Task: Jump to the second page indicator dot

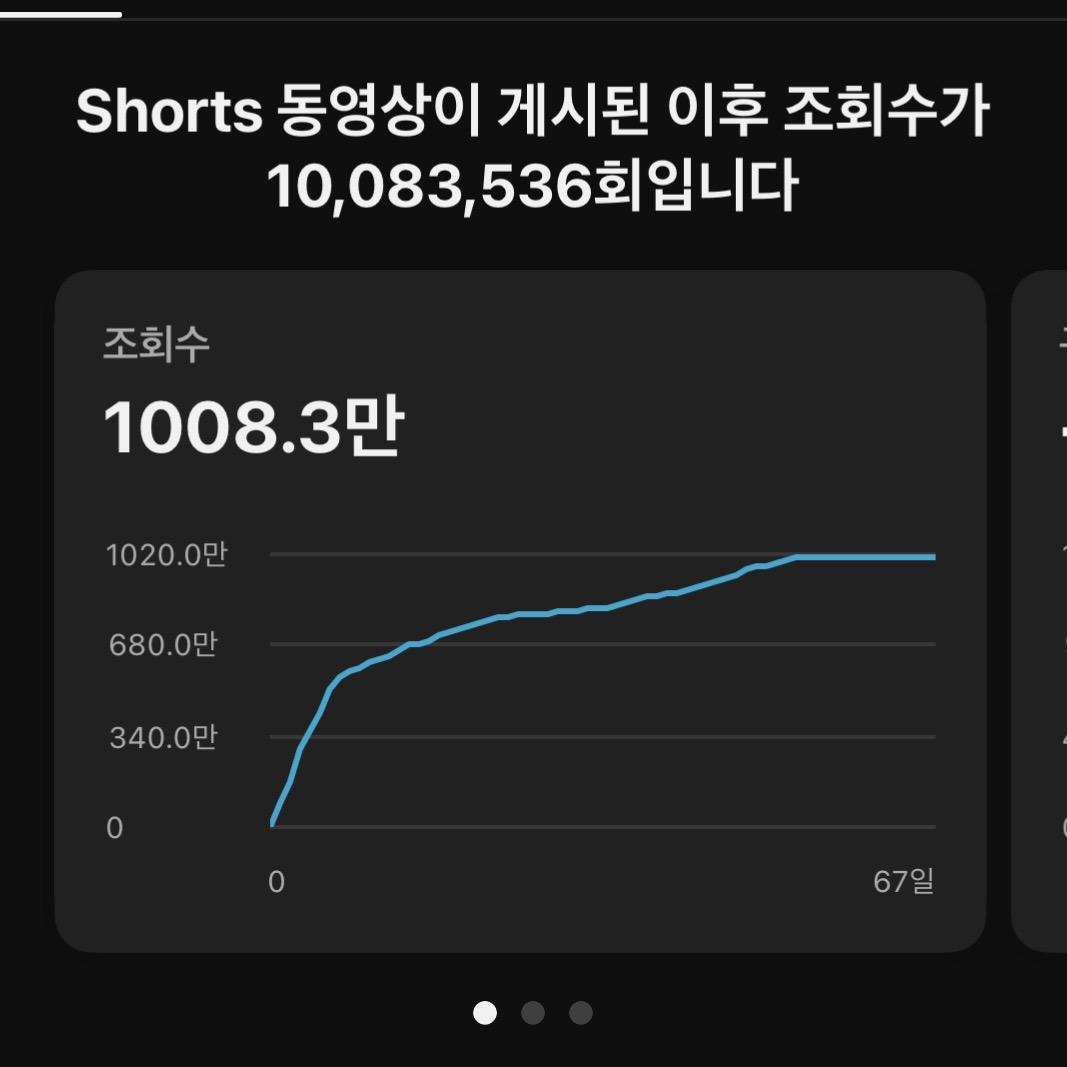Action: 533,1013
